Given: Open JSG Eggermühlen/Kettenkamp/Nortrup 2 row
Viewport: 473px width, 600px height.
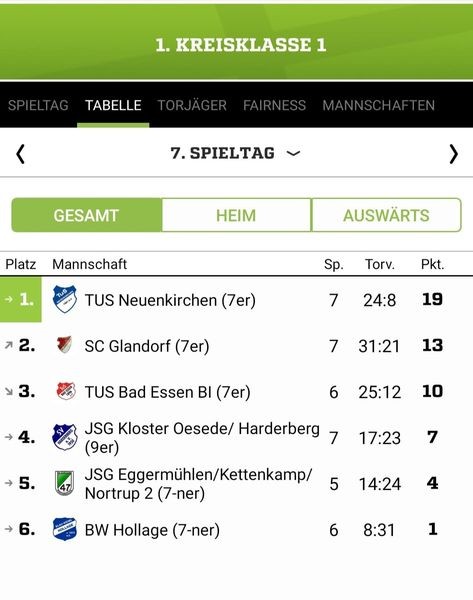Looking at the screenshot, I should [x=236, y=484].
